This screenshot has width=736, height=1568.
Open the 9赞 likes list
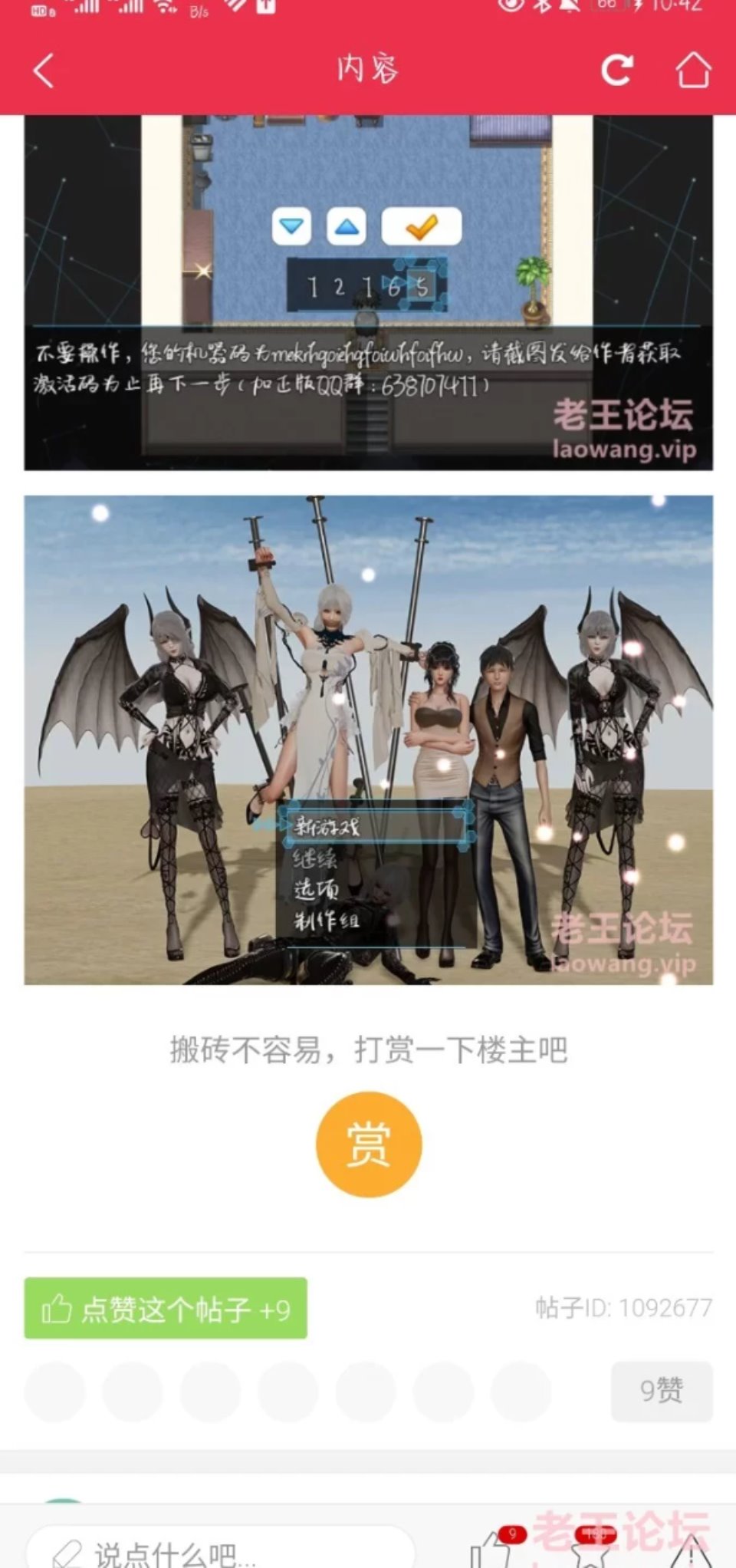tap(661, 1391)
